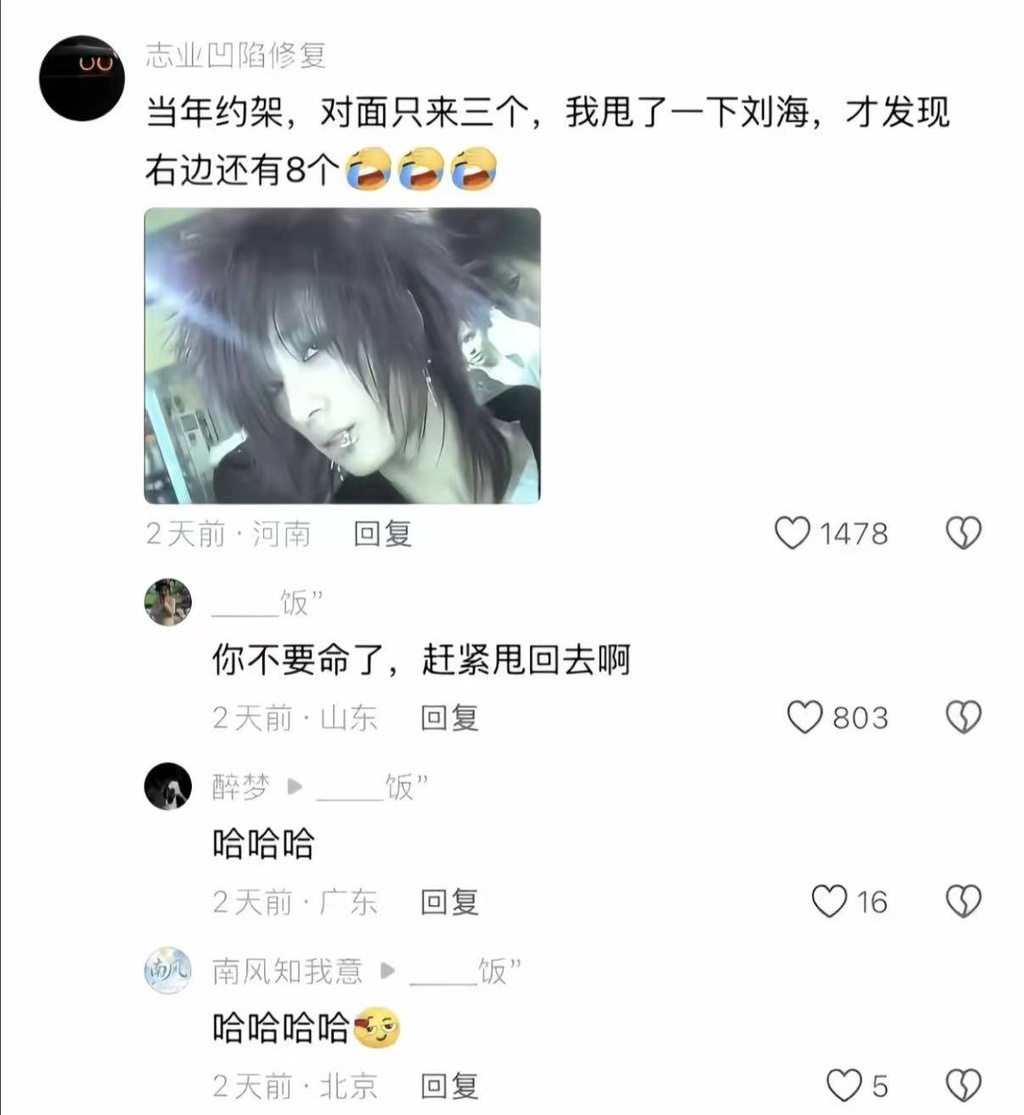Open the photo attached to the top comment
The width and height of the screenshot is (1024, 1115).
tap(342, 355)
